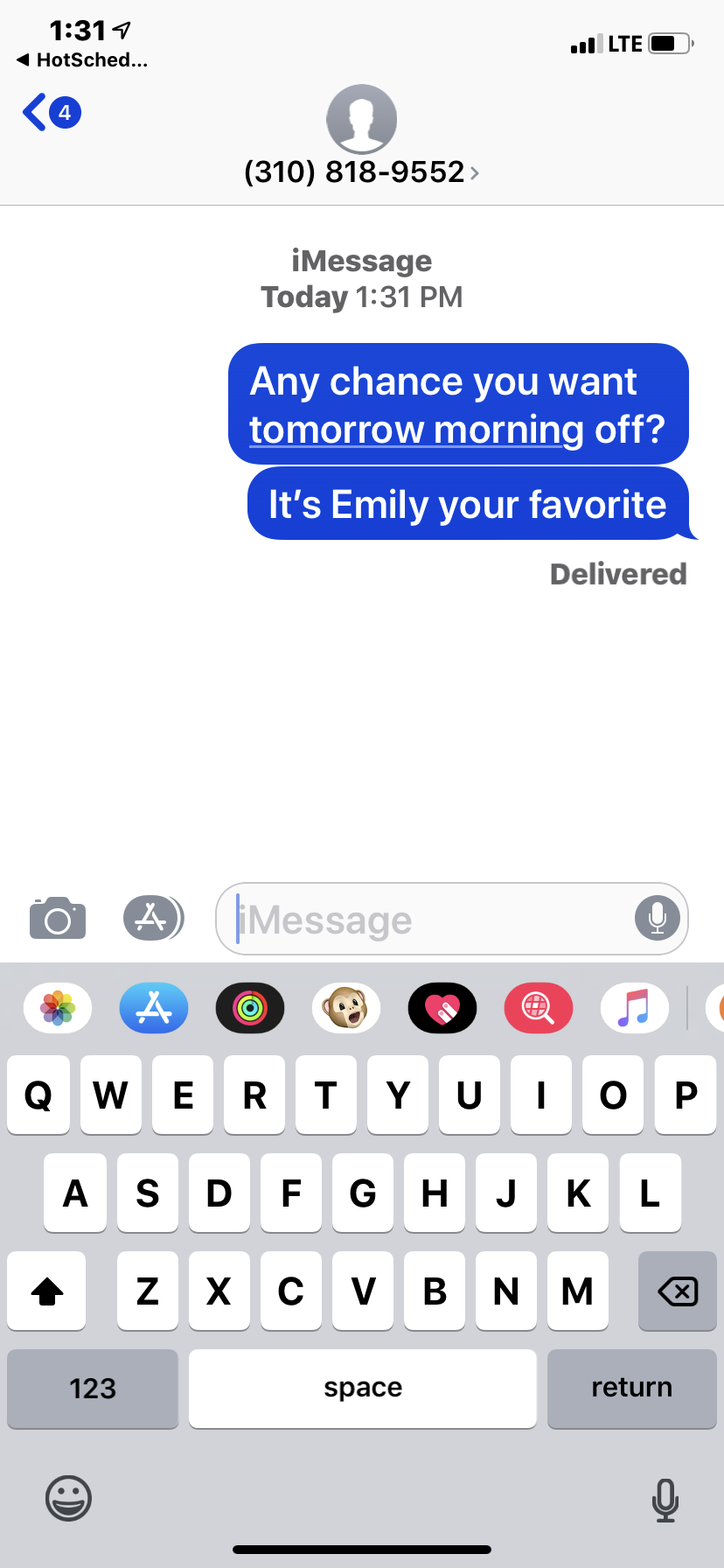The image size is (724, 1568).
Task: Open the Music iMessage app
Action: [635, 1008]
